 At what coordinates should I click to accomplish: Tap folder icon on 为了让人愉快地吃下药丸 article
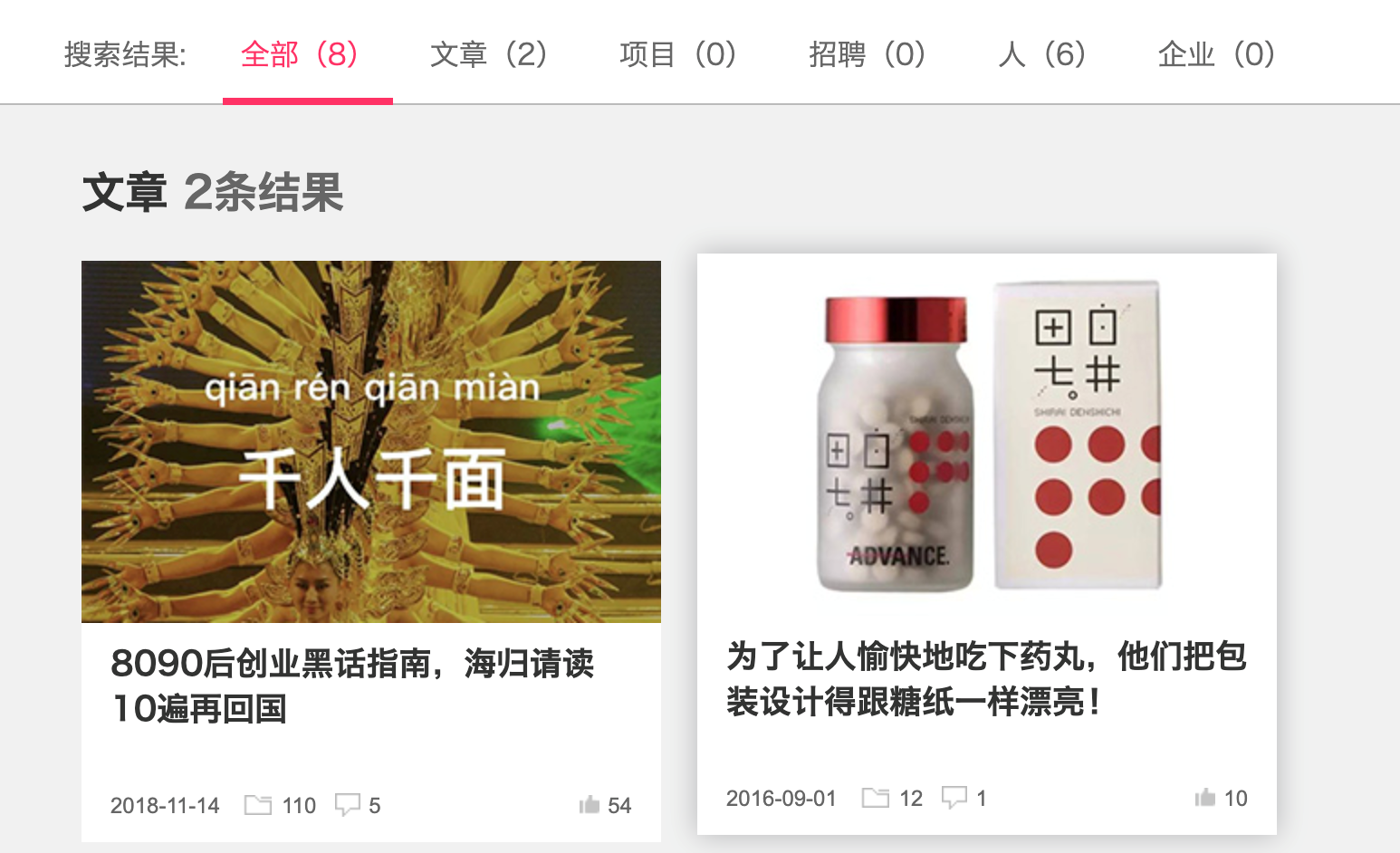click(x=875, y=798)
